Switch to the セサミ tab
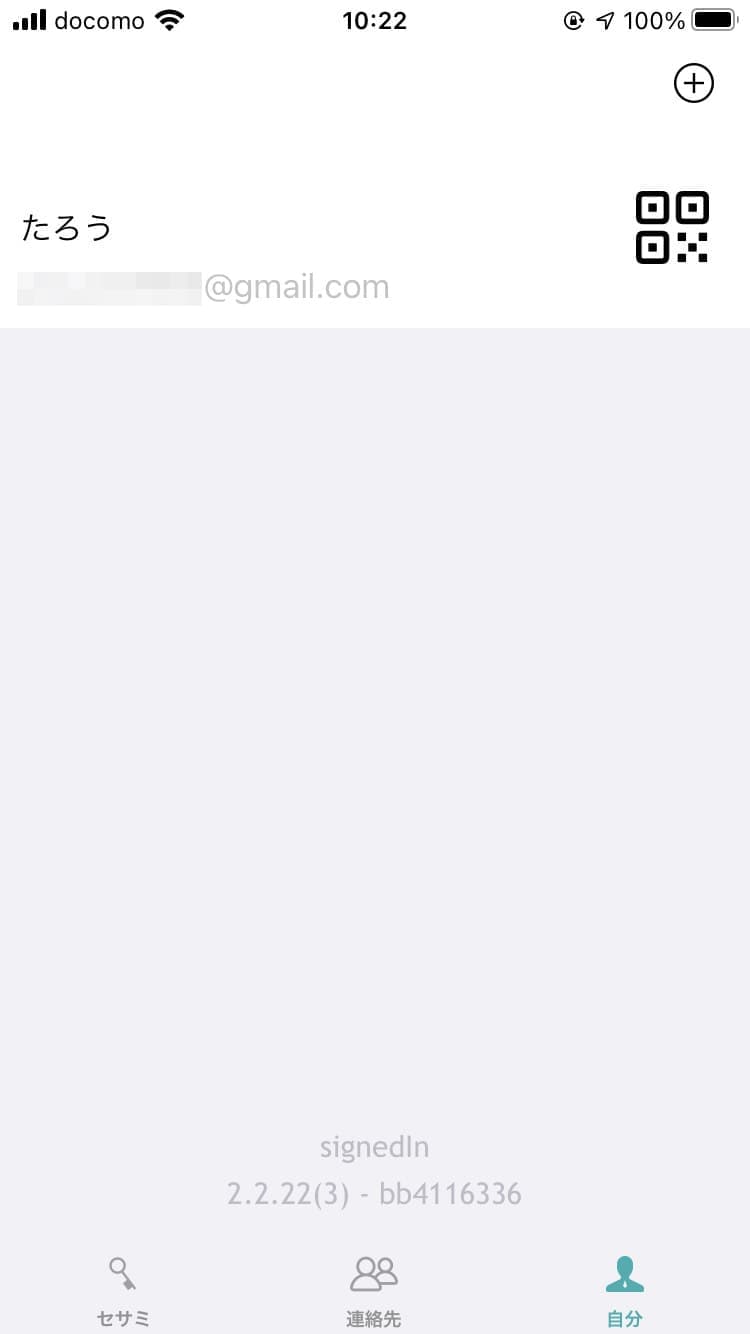 point(124,1290)
